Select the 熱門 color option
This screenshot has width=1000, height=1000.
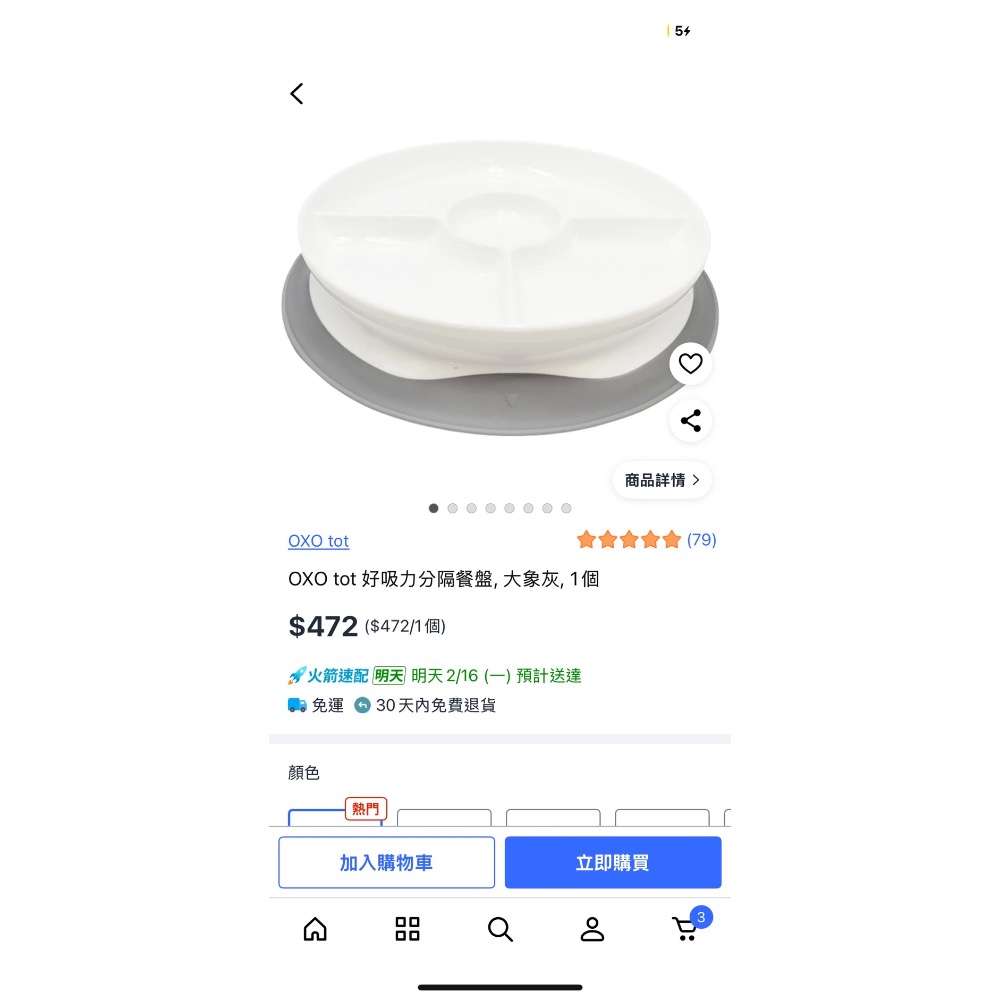coord(335,817)
